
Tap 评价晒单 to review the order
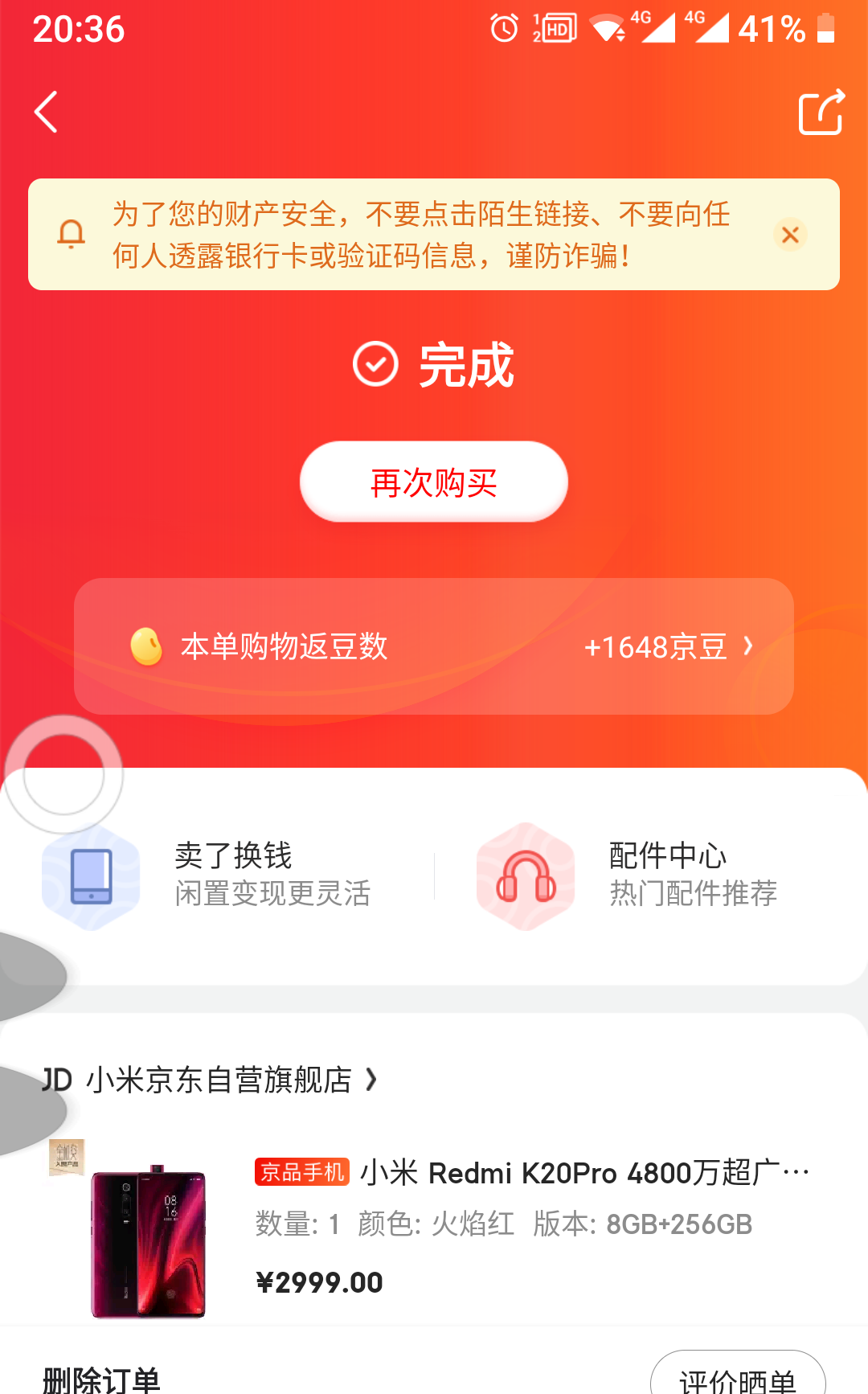737,1378
